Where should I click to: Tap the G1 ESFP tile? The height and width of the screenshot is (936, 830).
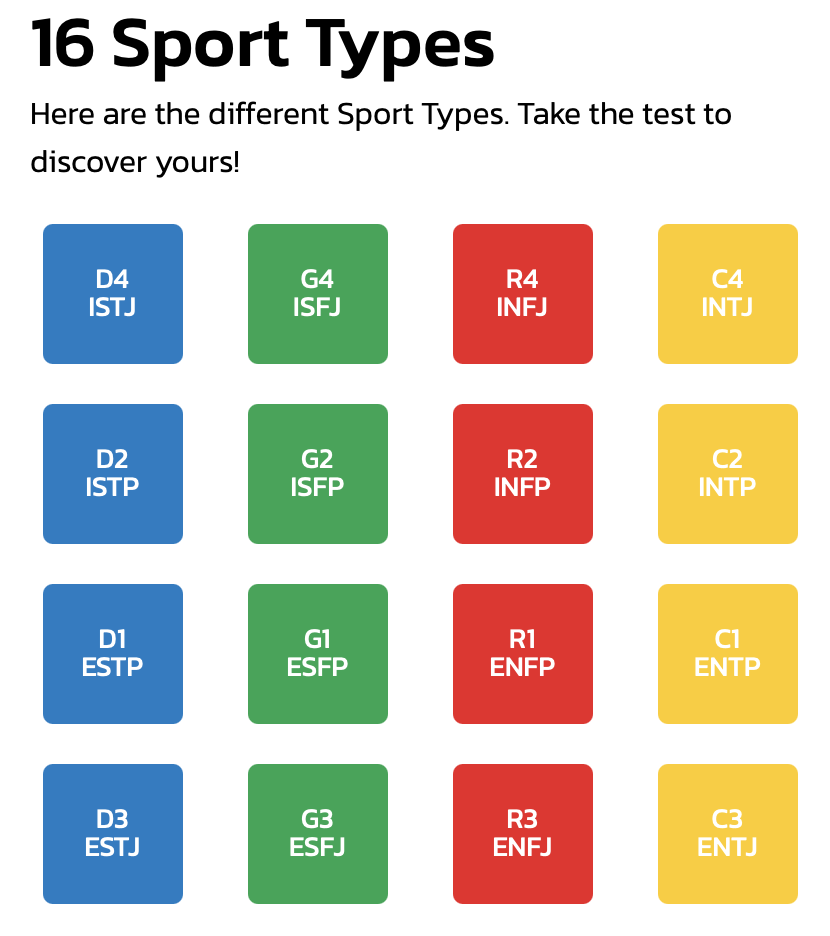point(318,653)
